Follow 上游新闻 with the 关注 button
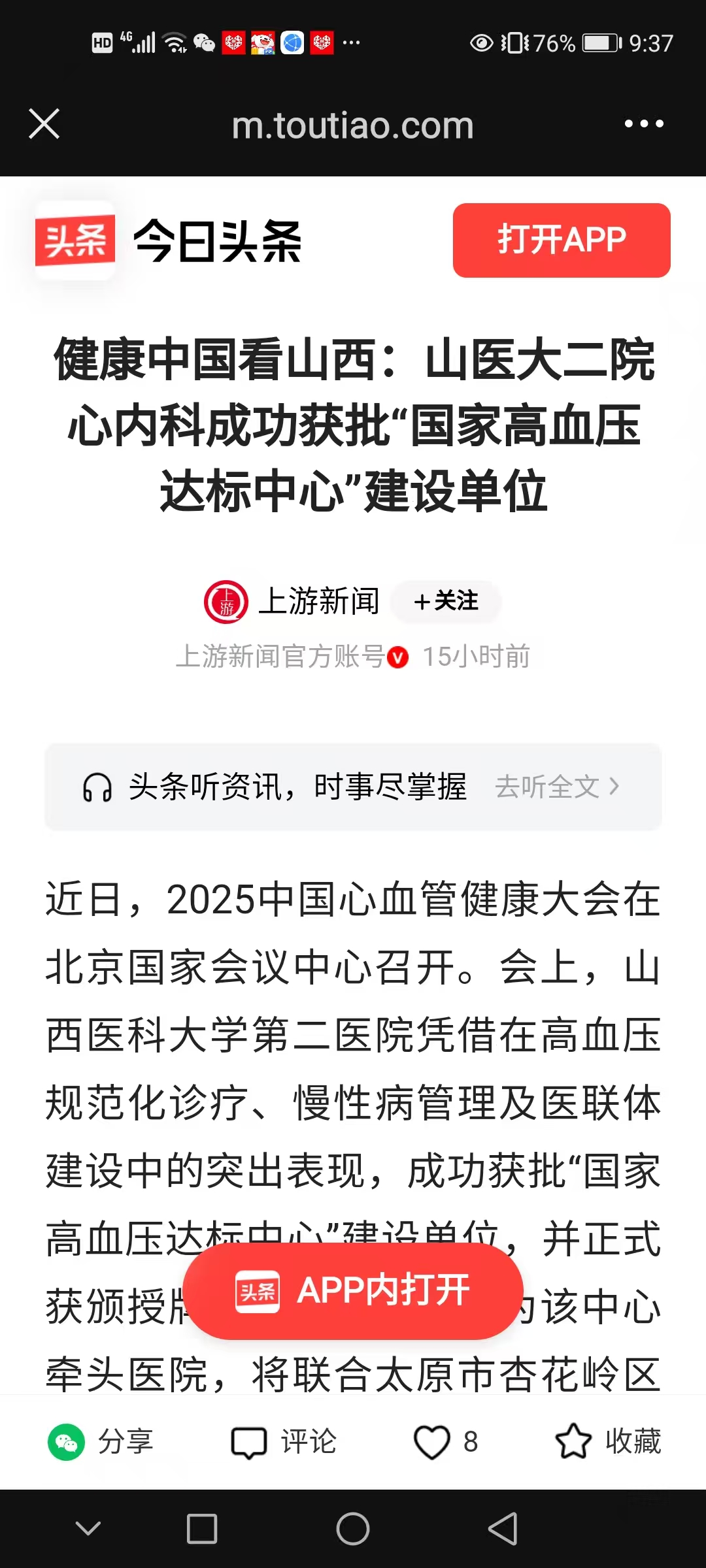Image resolution: width=706 pixels, height=1568 pixels. tap(446, 601)
